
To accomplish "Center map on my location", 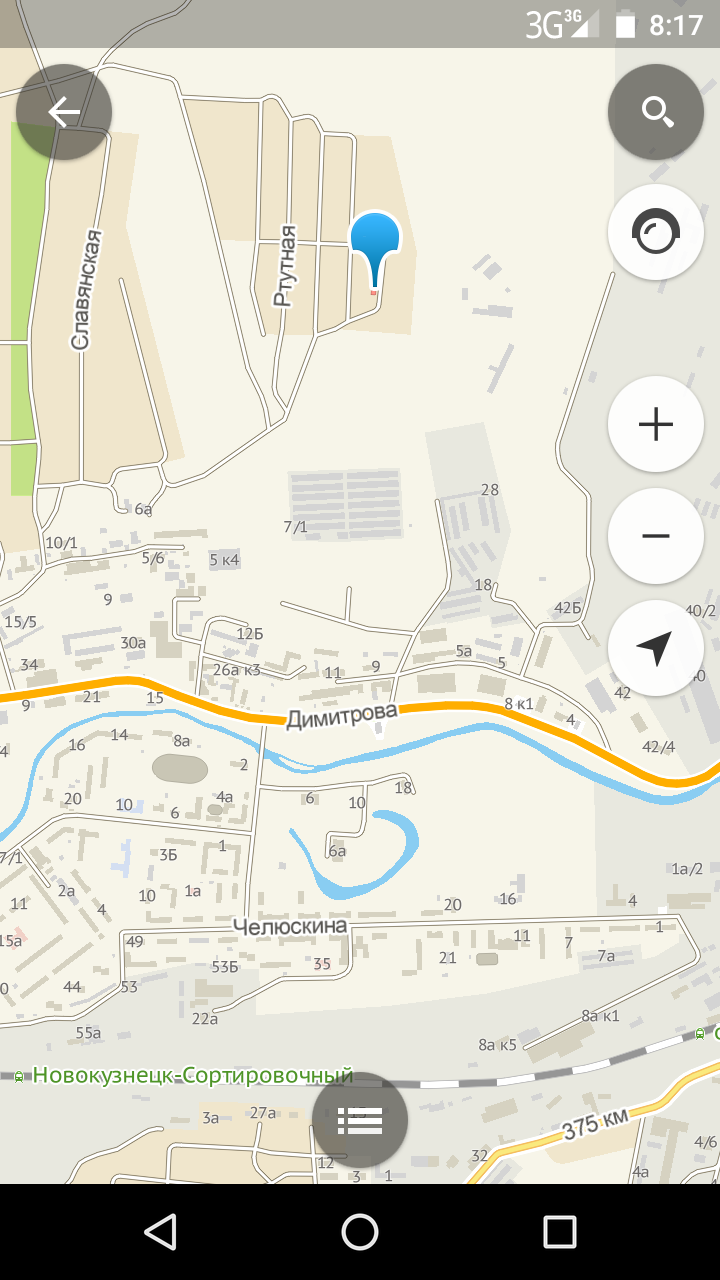I will pos(656,648).
